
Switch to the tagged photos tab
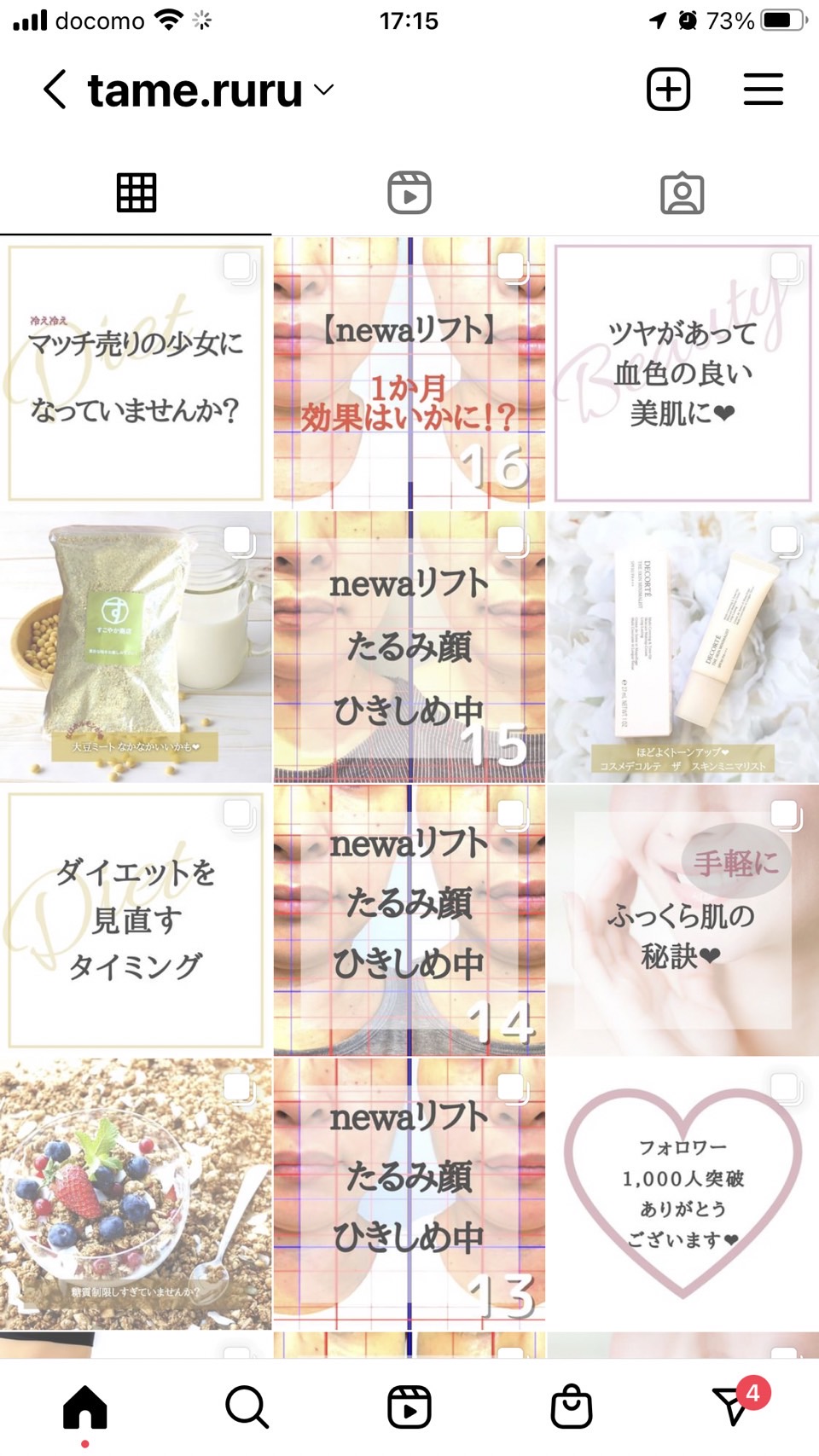682,194
